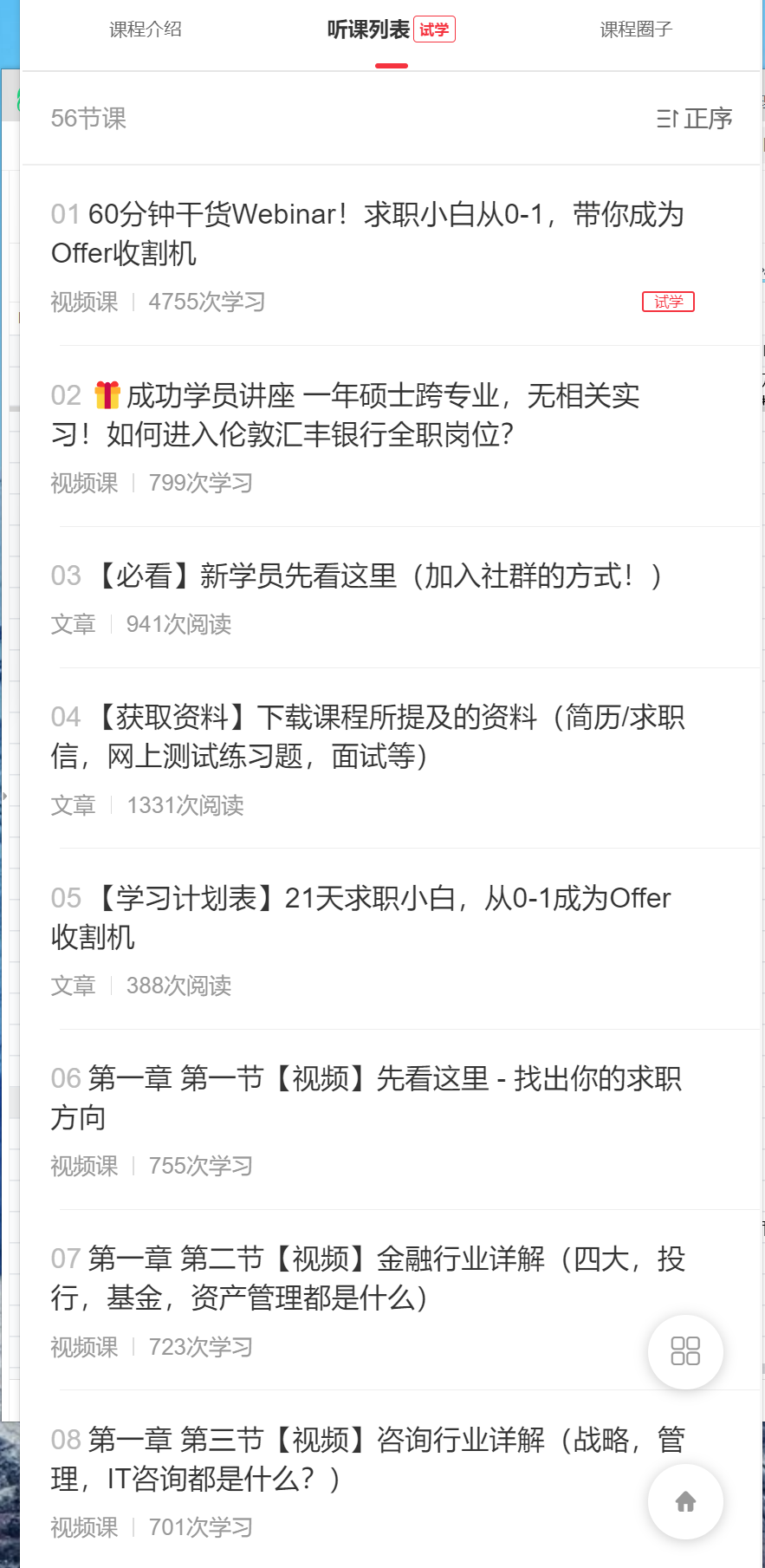Image resolution: width=765 pixels, height=1568 pixels.
Task: Open the grid catalog floating icon
Action: [685, 1352]
